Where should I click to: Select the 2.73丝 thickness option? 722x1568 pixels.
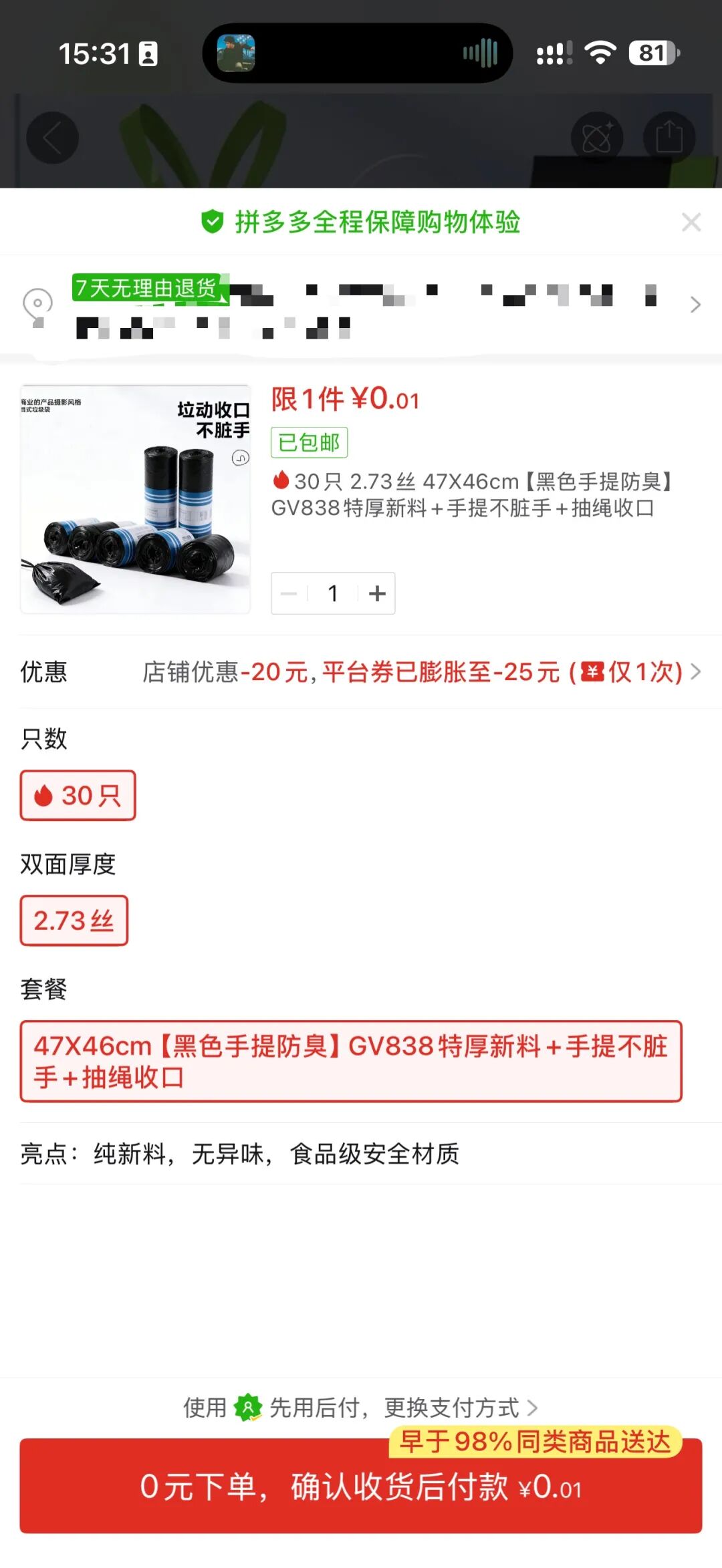pos(74,921)
